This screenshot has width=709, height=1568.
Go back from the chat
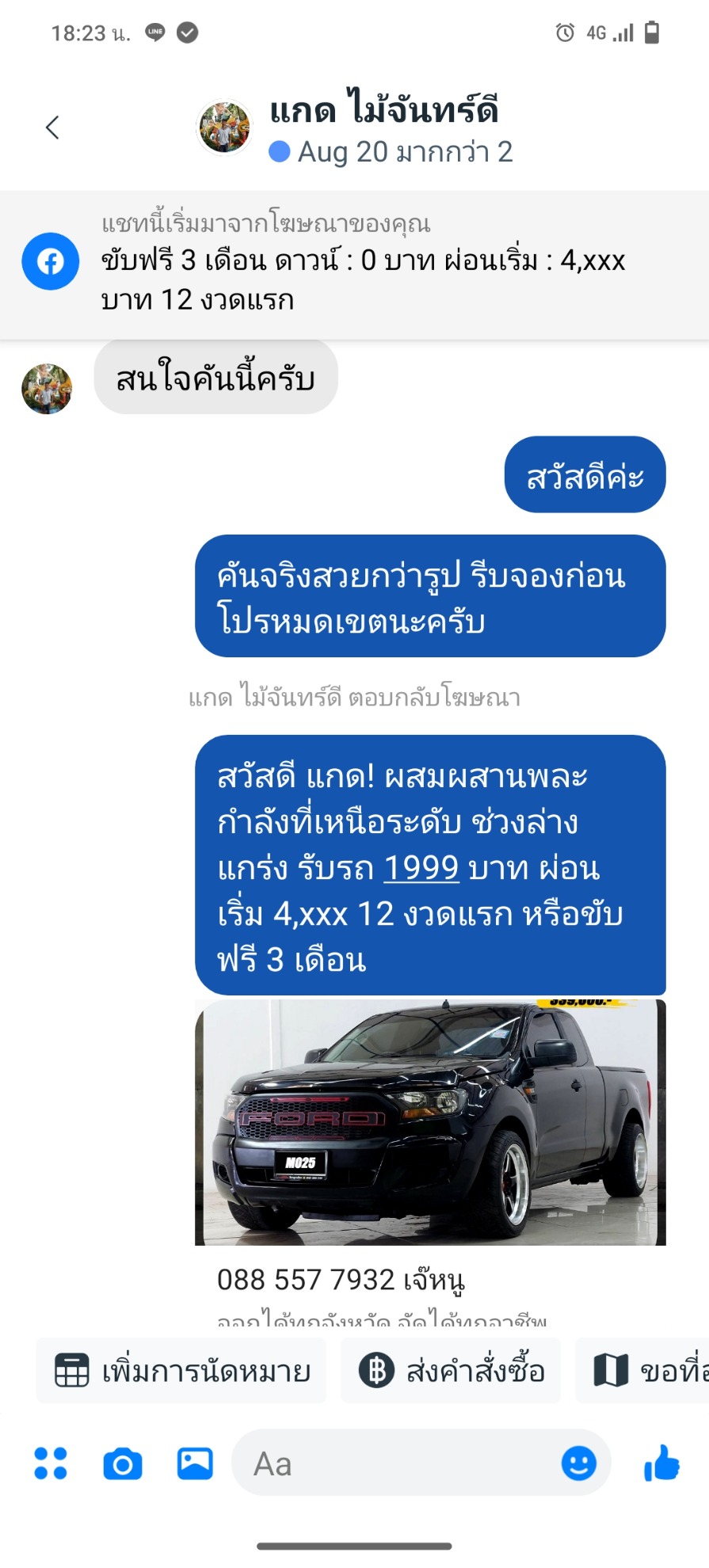[52, 127]
